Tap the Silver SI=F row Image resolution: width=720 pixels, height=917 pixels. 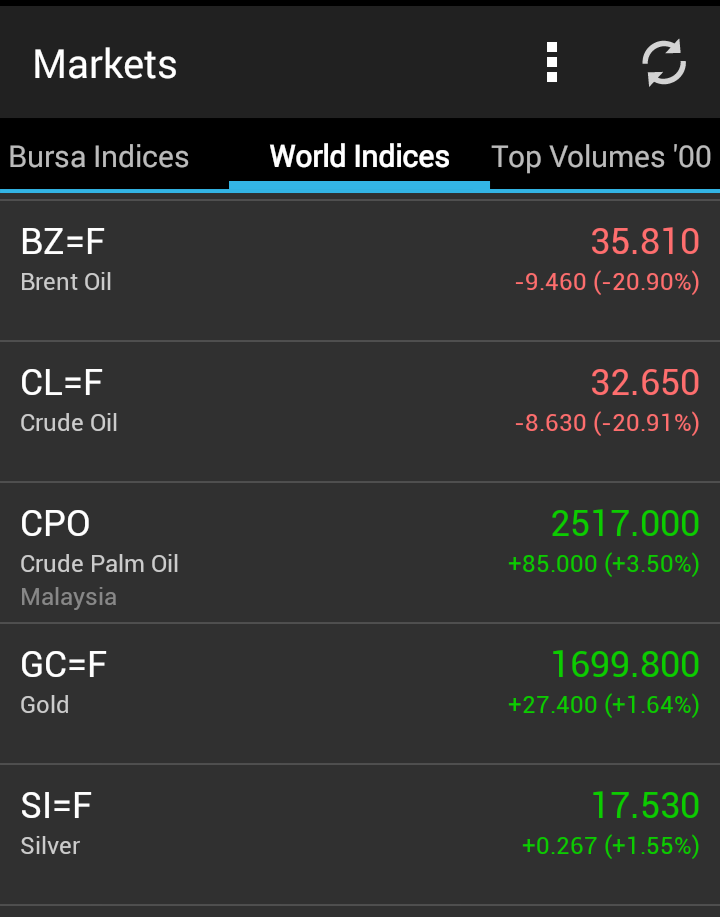click(x=360, y=835)
